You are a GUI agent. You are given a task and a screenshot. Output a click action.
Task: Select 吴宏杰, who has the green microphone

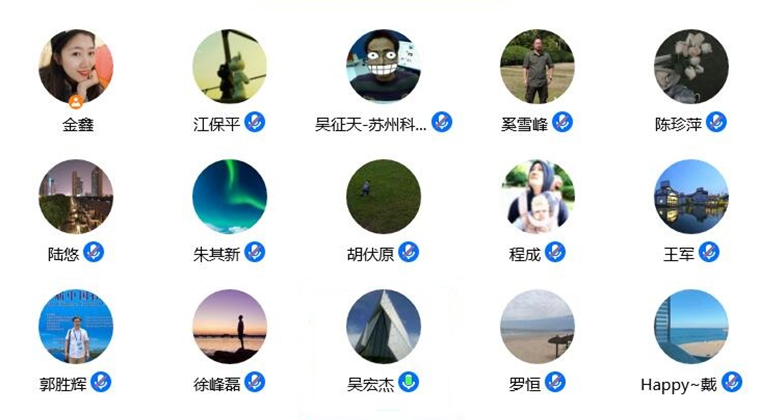point(383,327)
